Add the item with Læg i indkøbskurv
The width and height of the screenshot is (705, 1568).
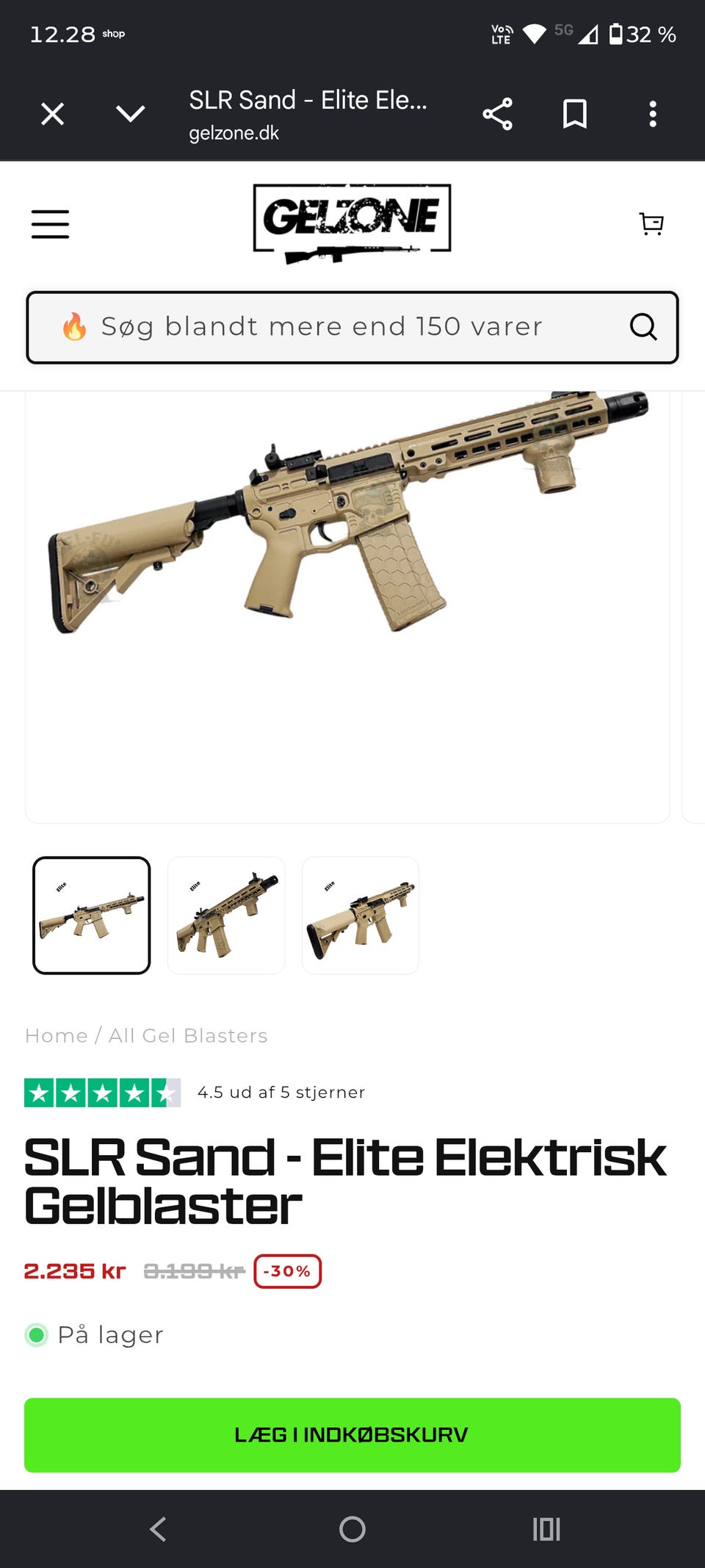coord(352,1435)
